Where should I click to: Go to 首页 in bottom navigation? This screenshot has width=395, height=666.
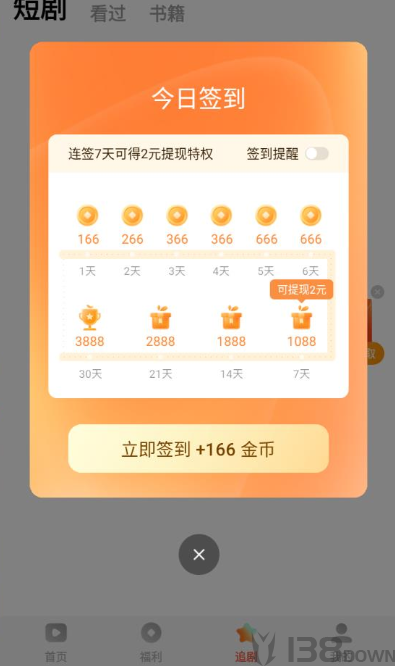click(x=56, y=642)
